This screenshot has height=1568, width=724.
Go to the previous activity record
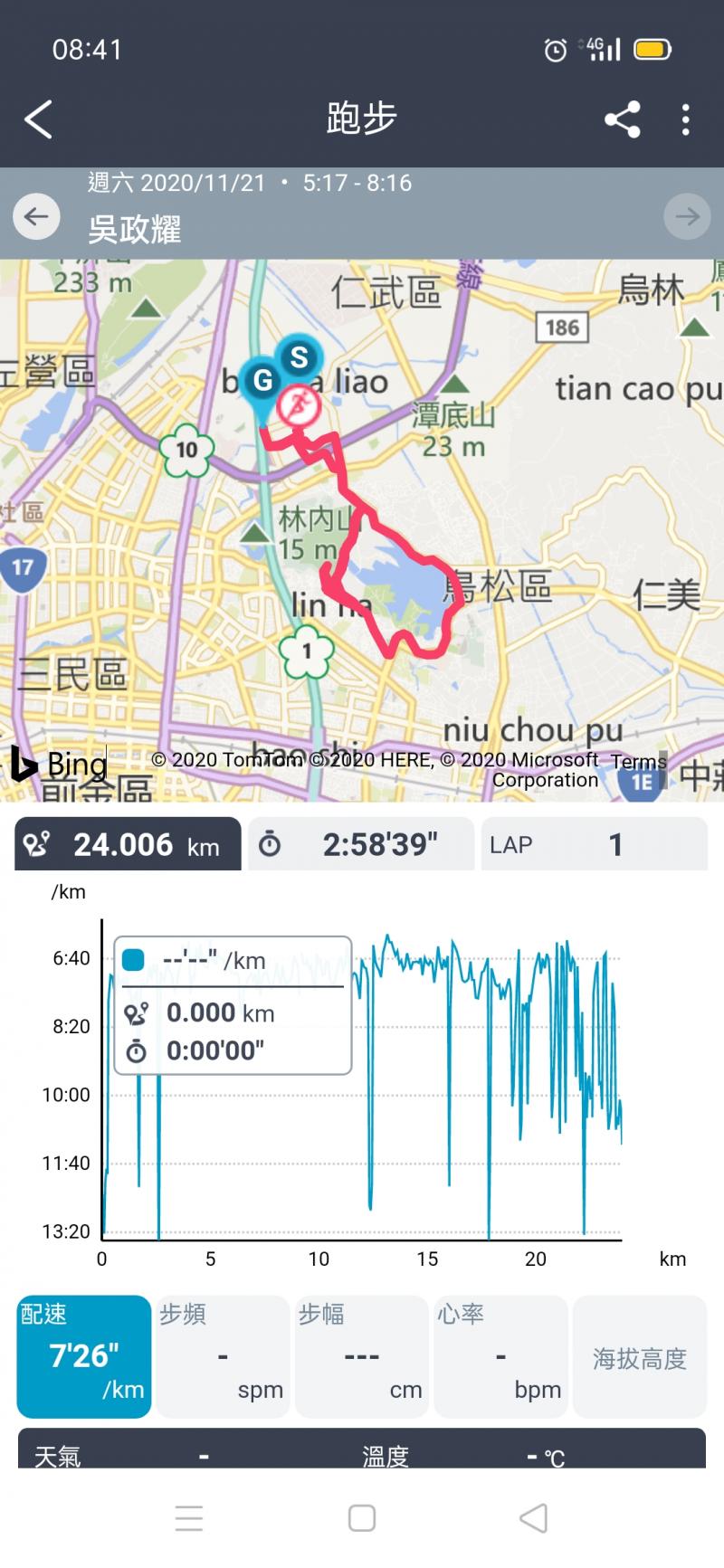point(36,216)
